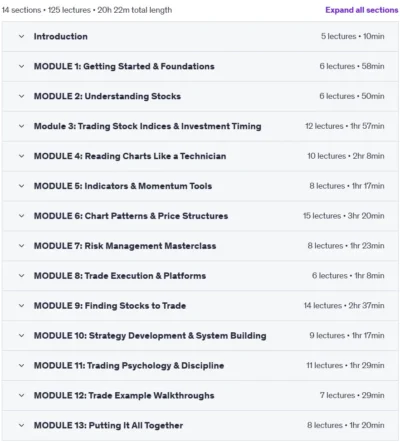Expand MODULE 10: Strategy Development & System Building
This screenshot has height=442, width=400.
(200, 336)
